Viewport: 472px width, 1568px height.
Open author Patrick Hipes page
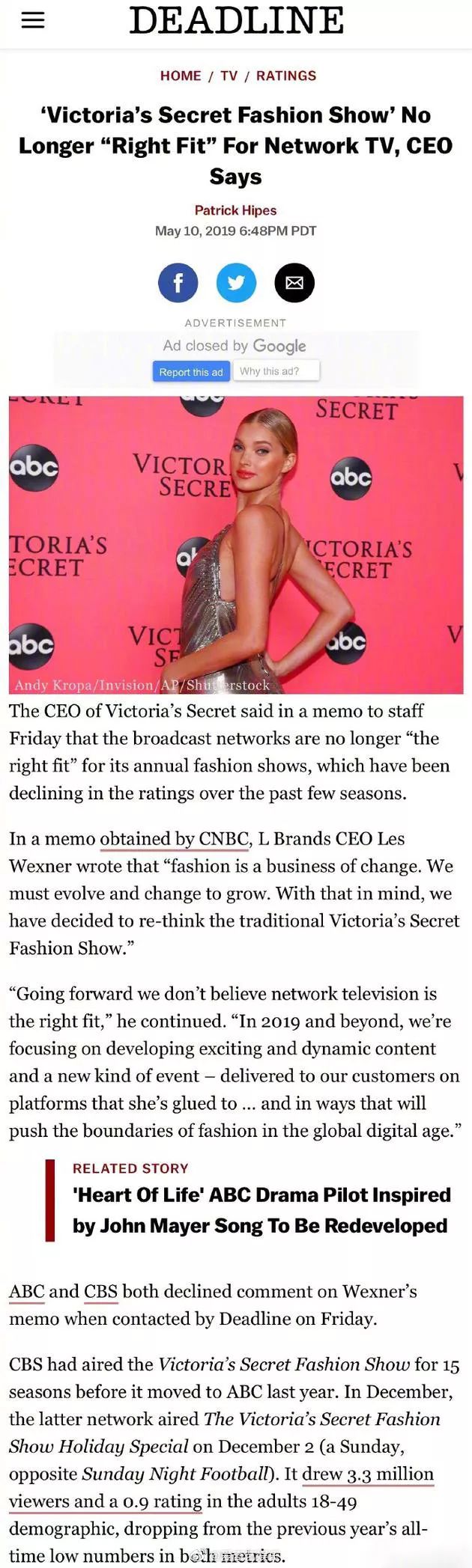[x=235, y=210]
